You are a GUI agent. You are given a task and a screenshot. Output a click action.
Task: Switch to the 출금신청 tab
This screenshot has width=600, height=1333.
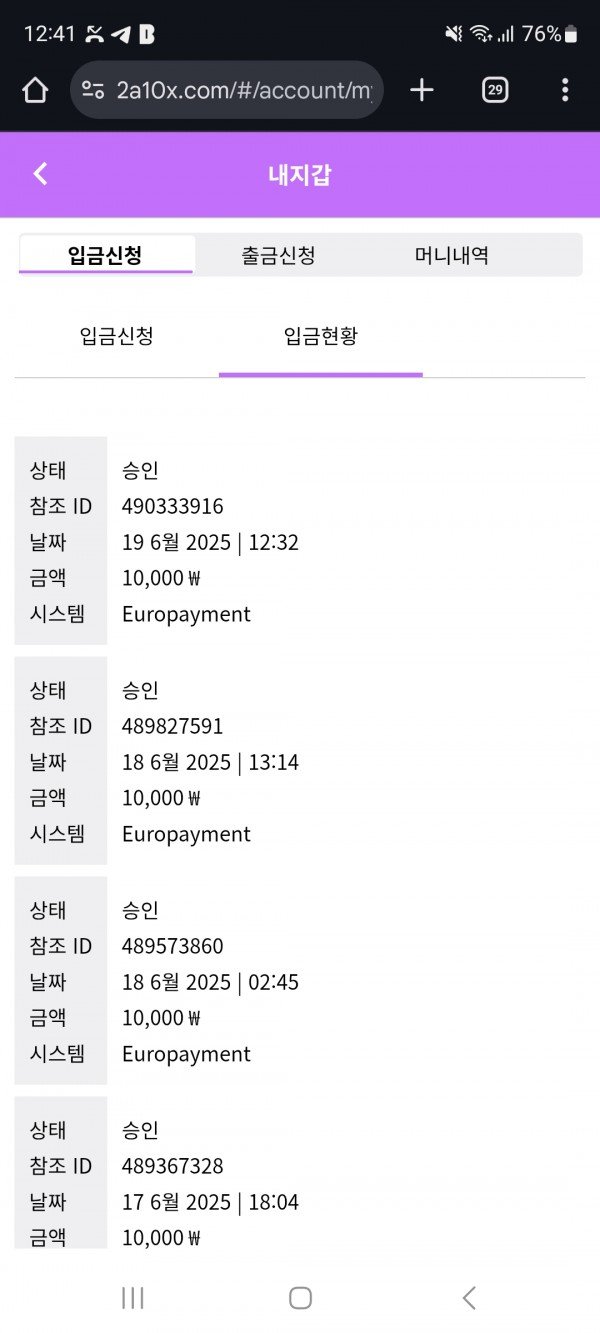point(279,255)
